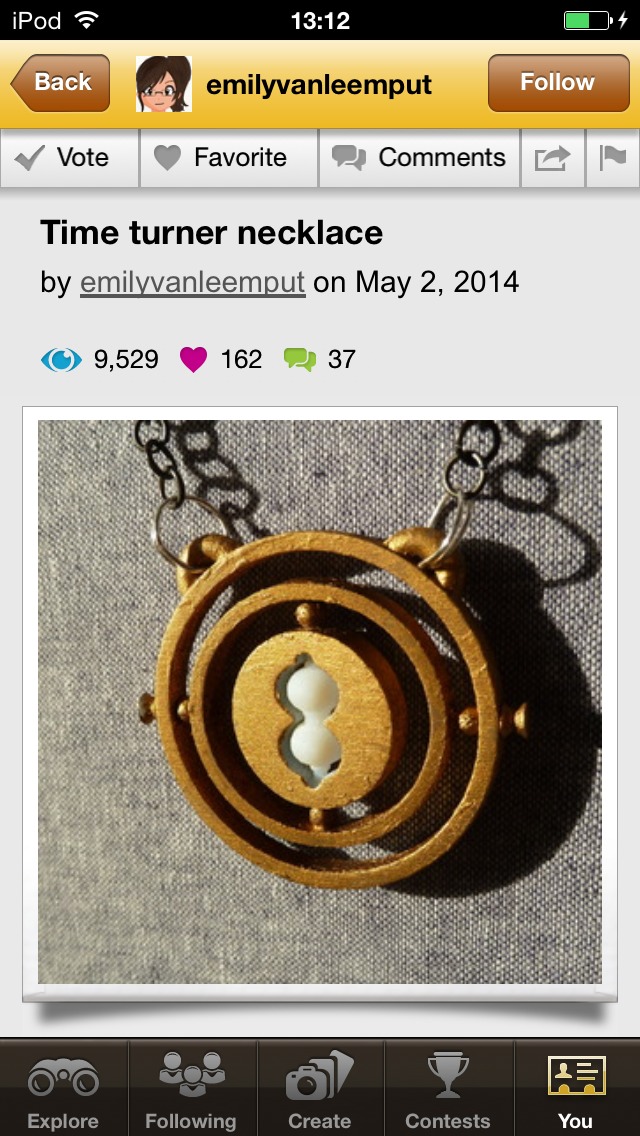Open emilyvanleemput's profile avatar
Viewport: 640px width, 1136px height.
(163, 84)
